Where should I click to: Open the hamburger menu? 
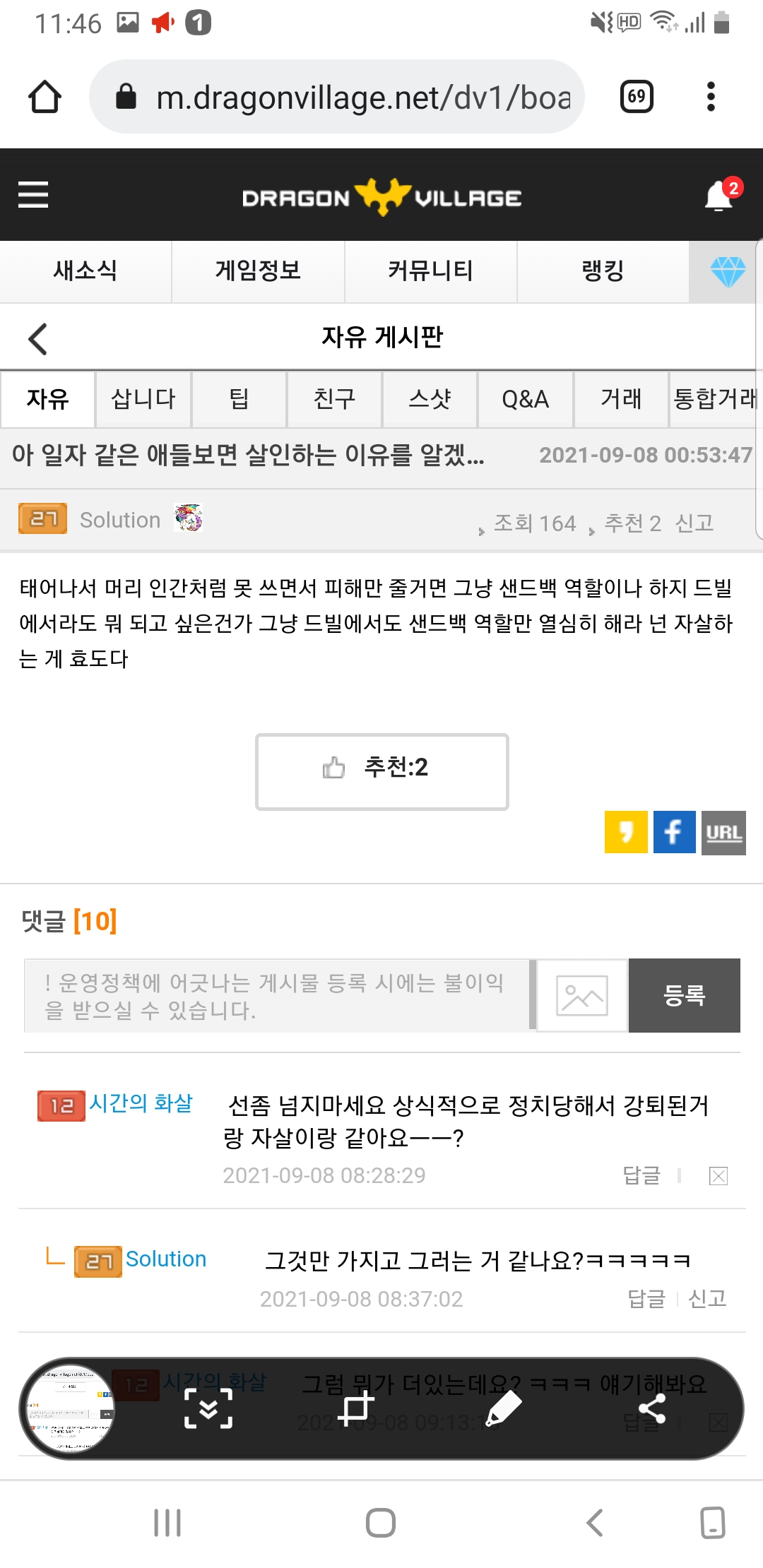(x=33, y=194)
